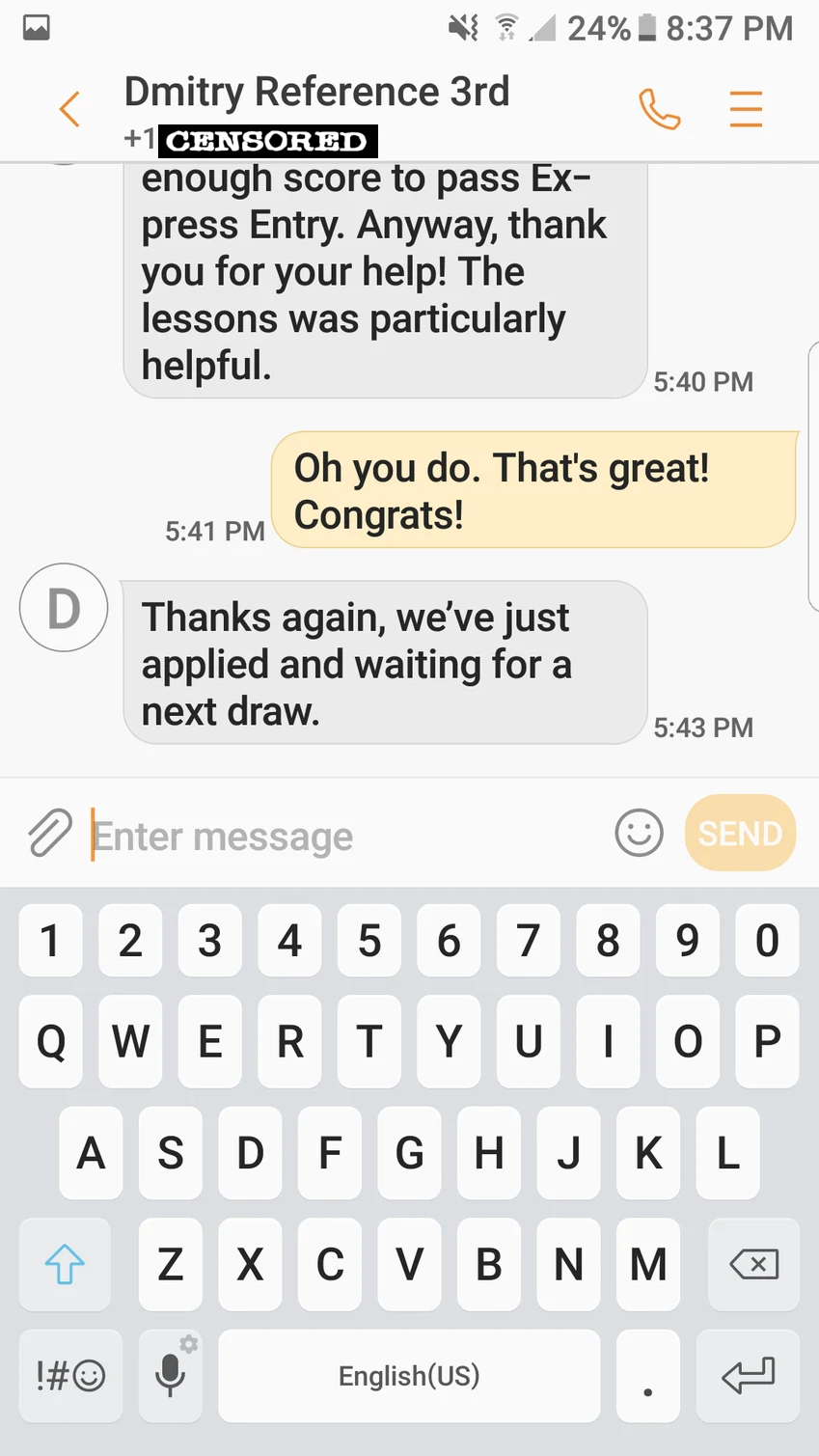Hit the keyboard backspace key
The image size is (819, 1456).
[753, 1263]
